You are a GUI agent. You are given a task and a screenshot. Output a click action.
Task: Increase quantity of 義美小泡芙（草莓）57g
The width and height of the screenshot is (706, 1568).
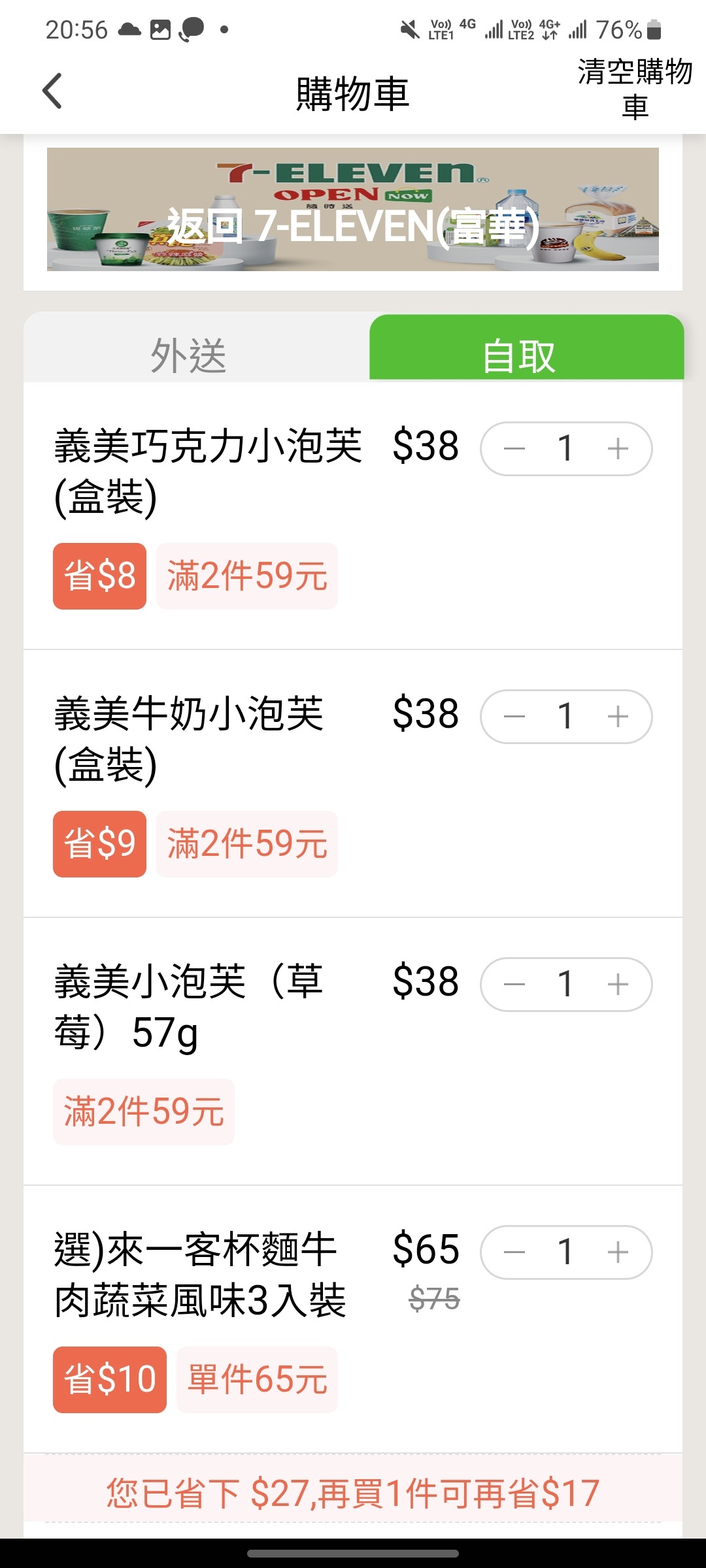click(618, 985)
